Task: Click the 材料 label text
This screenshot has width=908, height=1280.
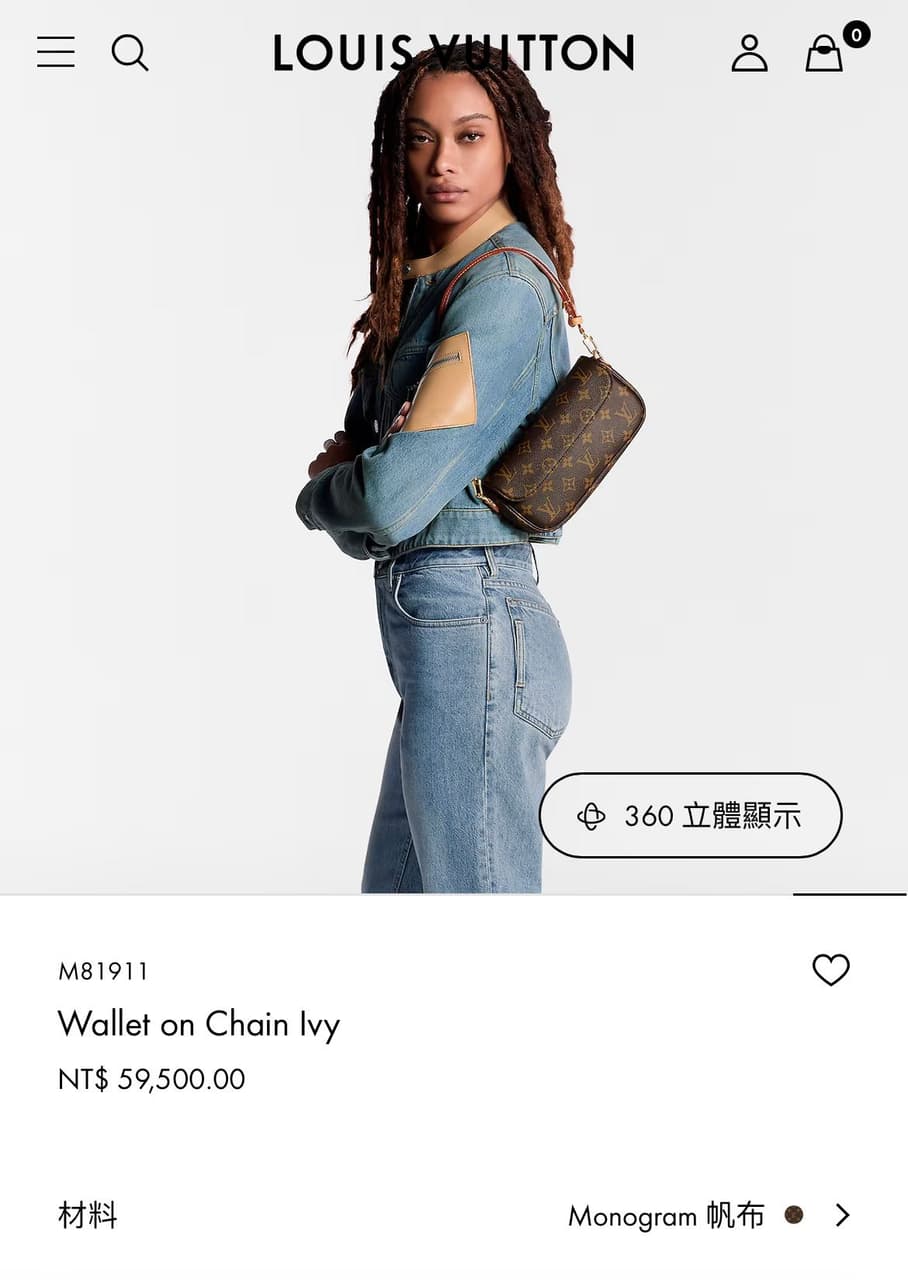Action: tap(88, 1216)
